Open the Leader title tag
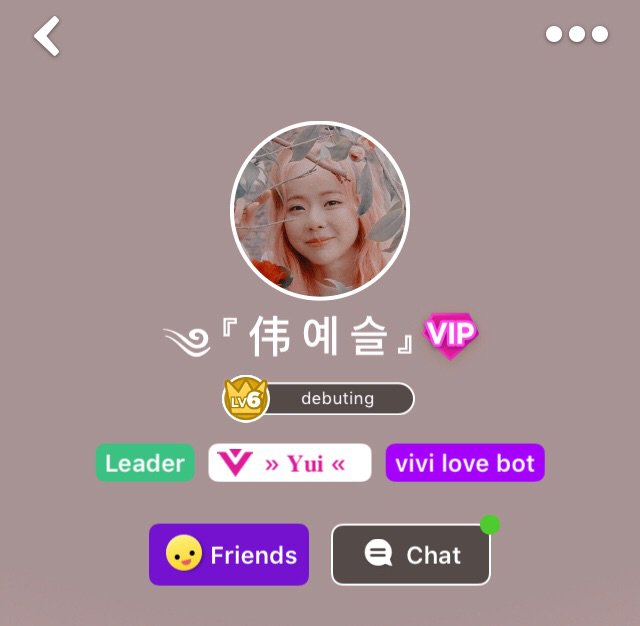 pyautogui.click(x=145, y=463)
